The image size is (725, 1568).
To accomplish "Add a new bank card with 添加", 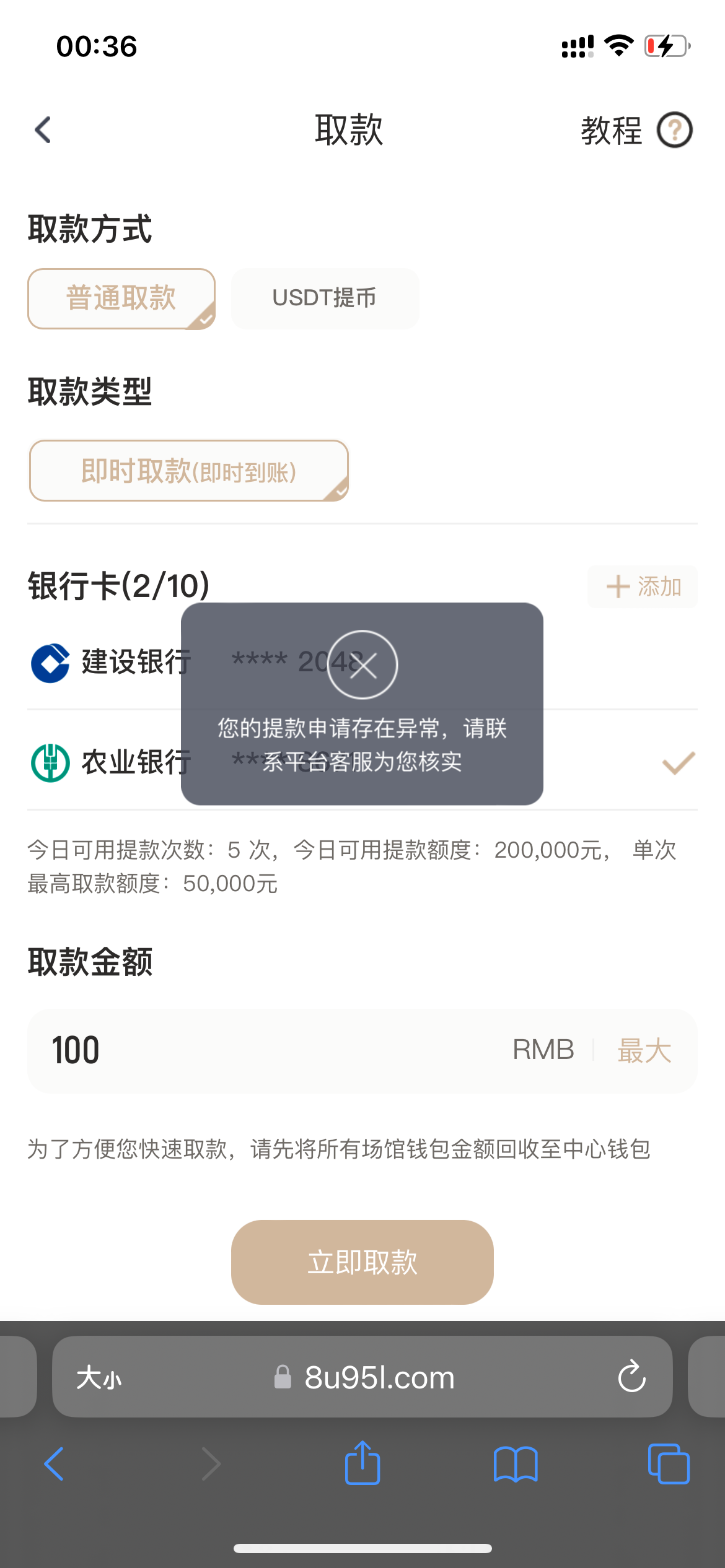I will click(x=643, y=586).
